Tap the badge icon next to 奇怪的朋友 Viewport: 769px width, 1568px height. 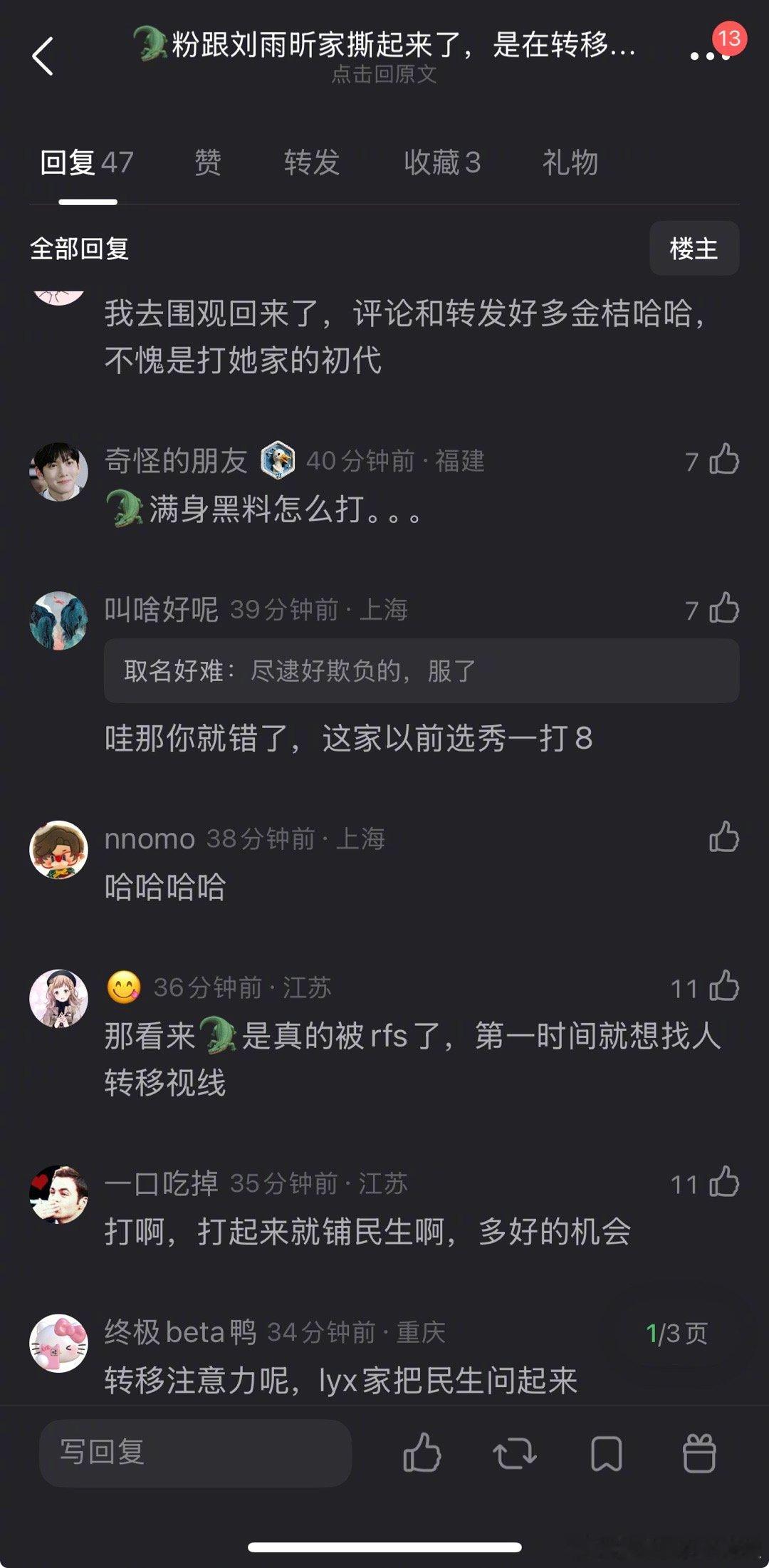(277, 460)
